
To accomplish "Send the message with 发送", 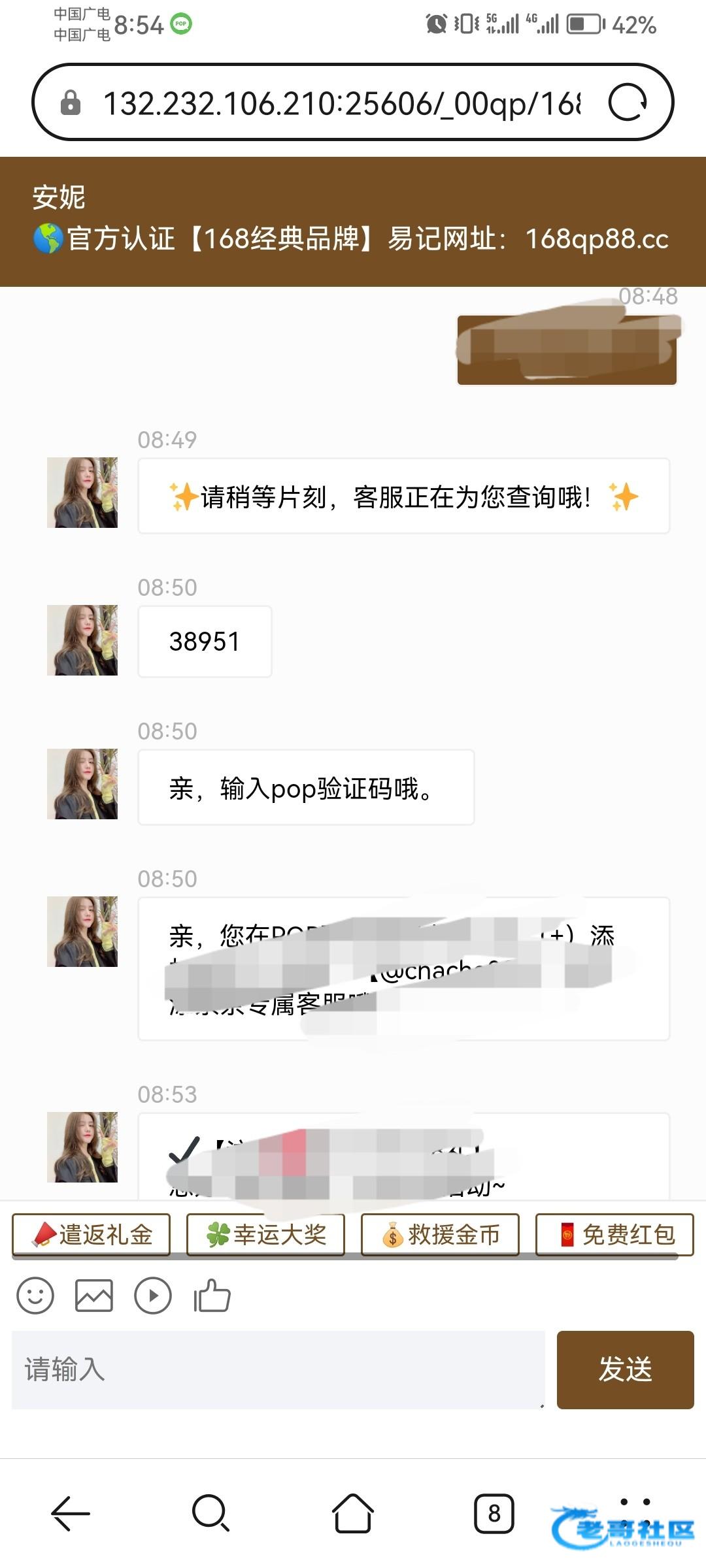I will (625, 1369).
